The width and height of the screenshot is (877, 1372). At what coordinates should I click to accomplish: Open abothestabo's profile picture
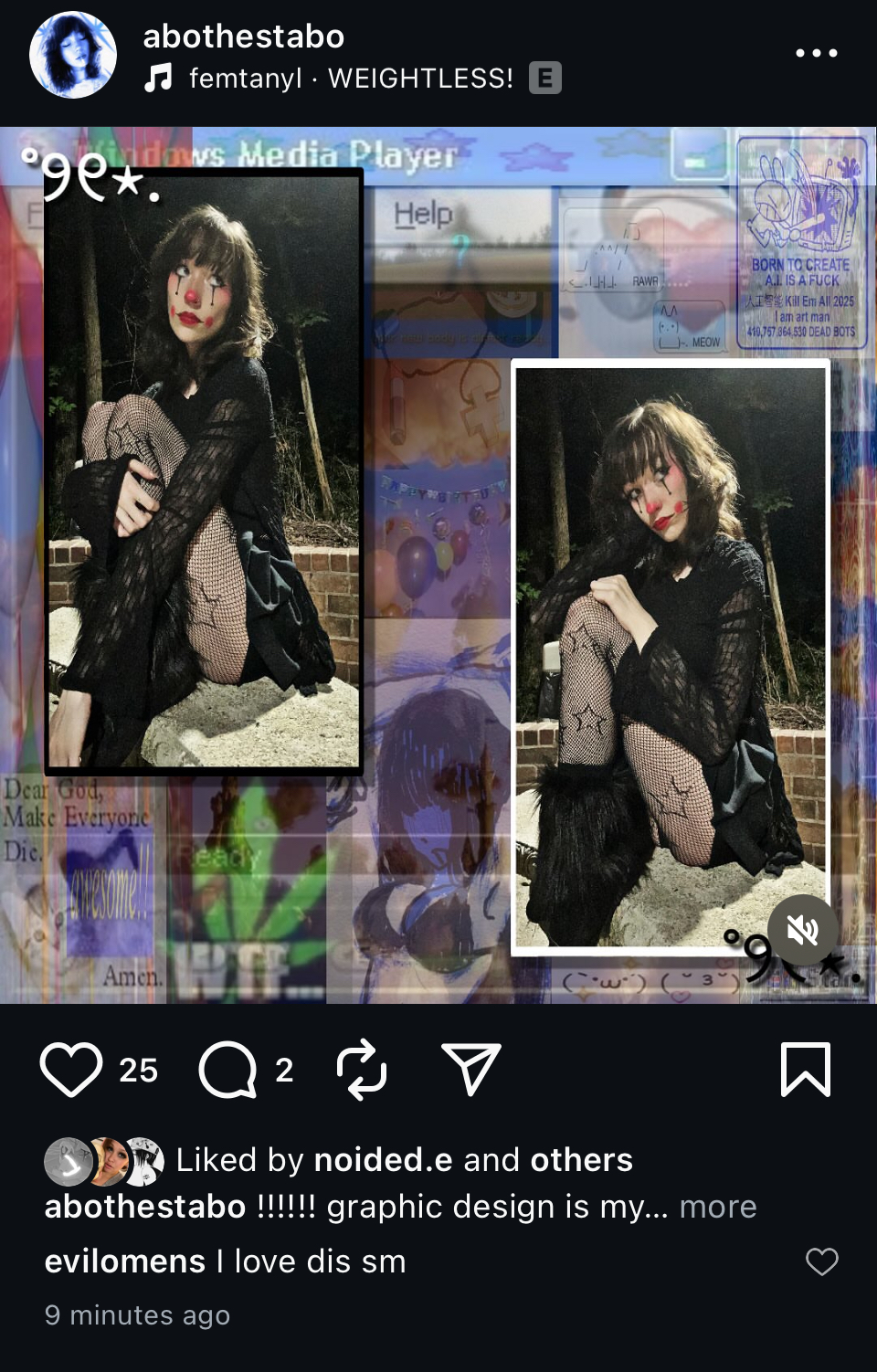click(73, 55)
